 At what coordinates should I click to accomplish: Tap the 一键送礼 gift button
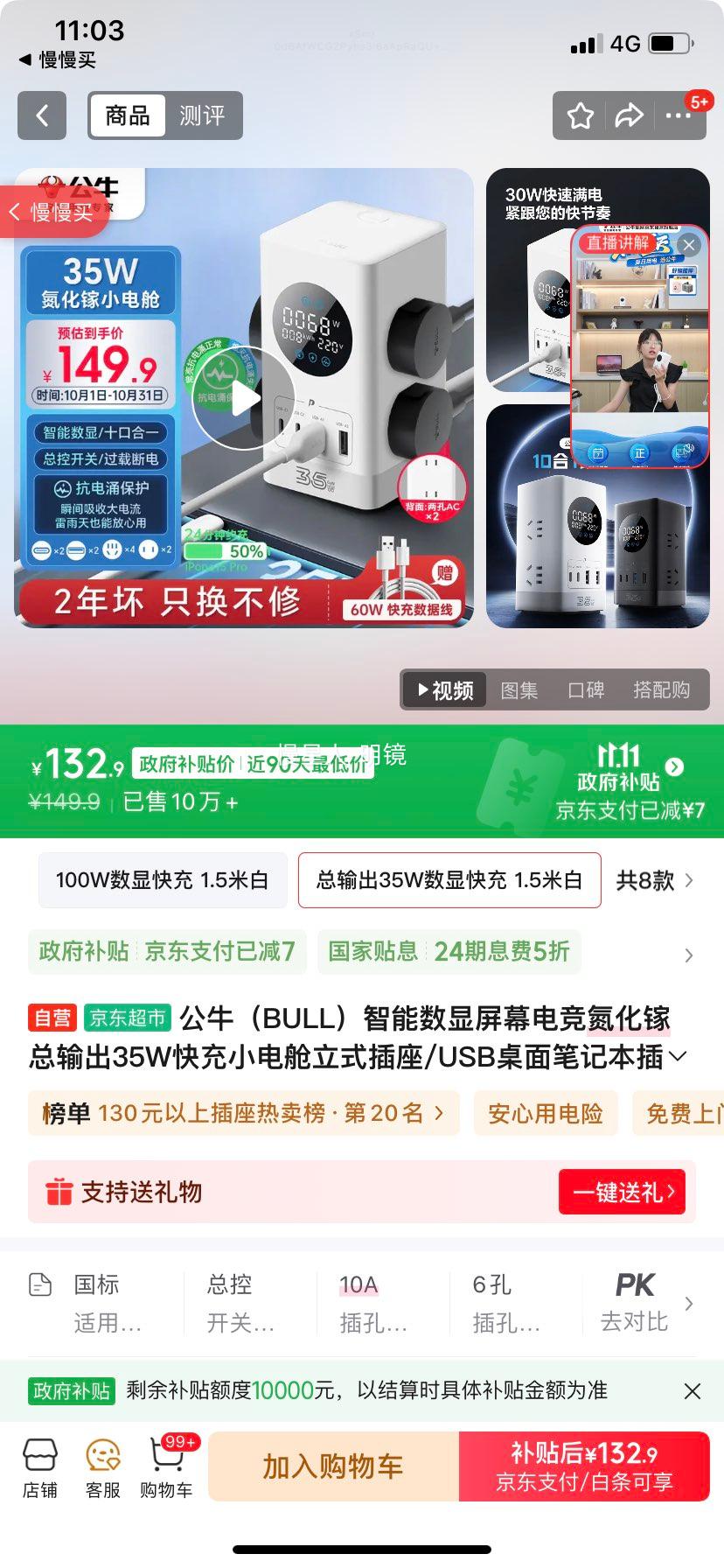coord(622,1192)
